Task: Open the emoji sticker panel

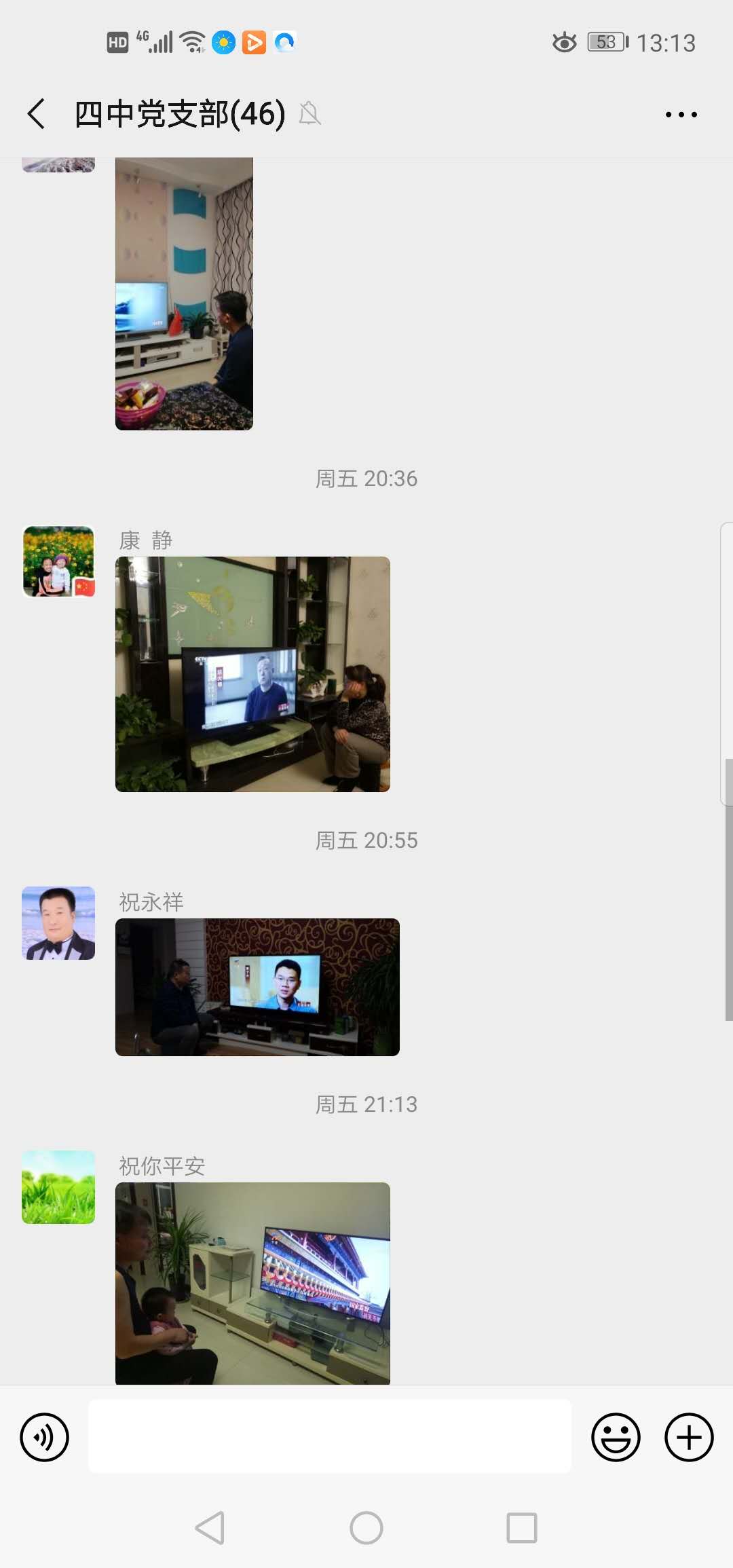Action: [616, 1437]
